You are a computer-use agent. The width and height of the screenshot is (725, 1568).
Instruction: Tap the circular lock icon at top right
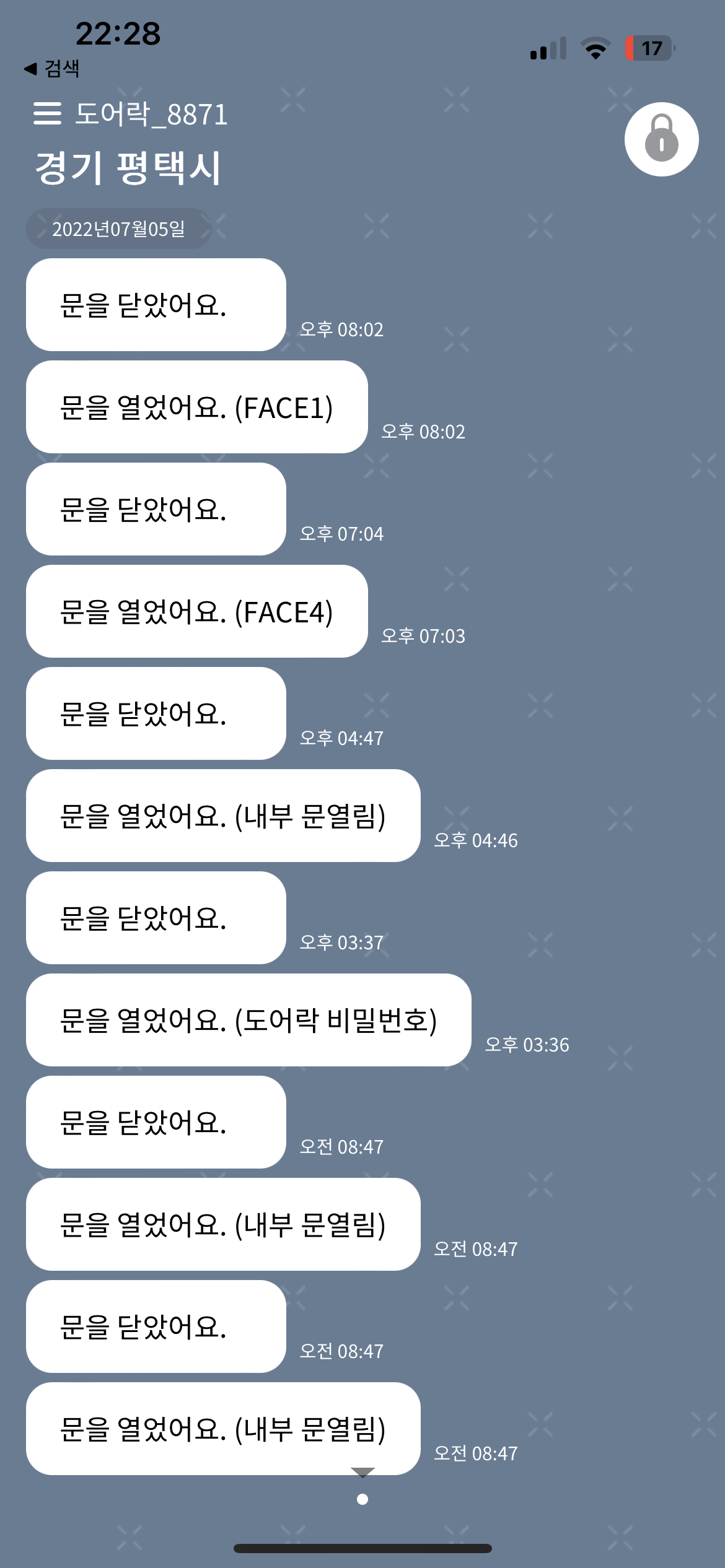(662, 139)
